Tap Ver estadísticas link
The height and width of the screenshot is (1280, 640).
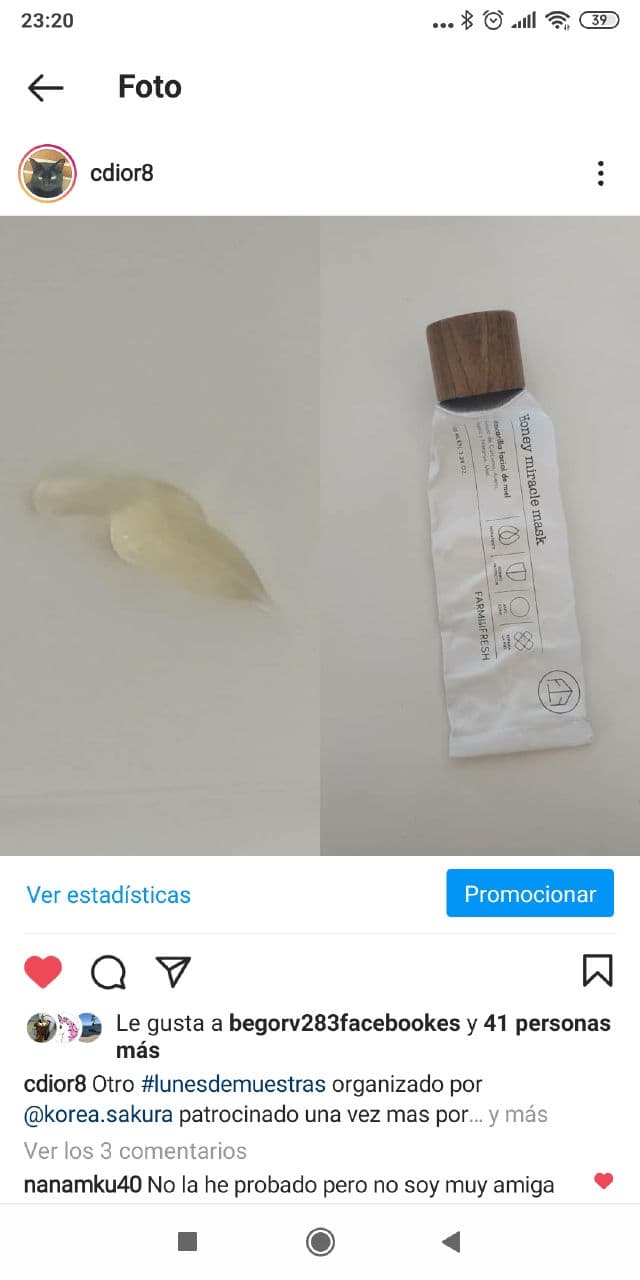tap(108, 895)
